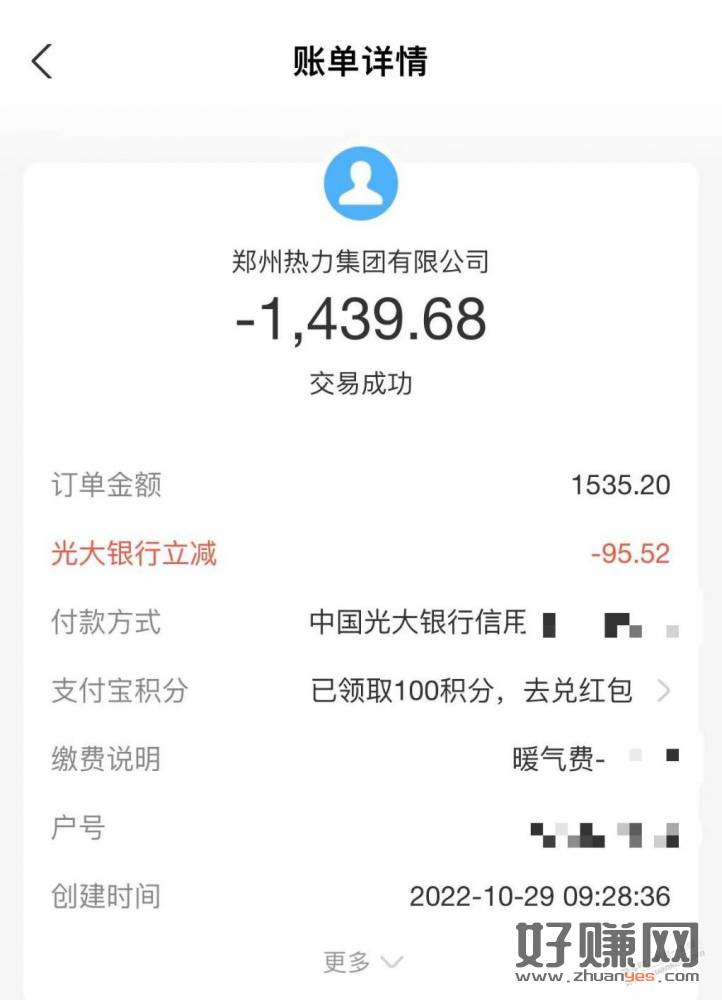This screenshot has width=722, height=1000.
Task: Expand the 更多 section
Action: (x=362, y=962)
